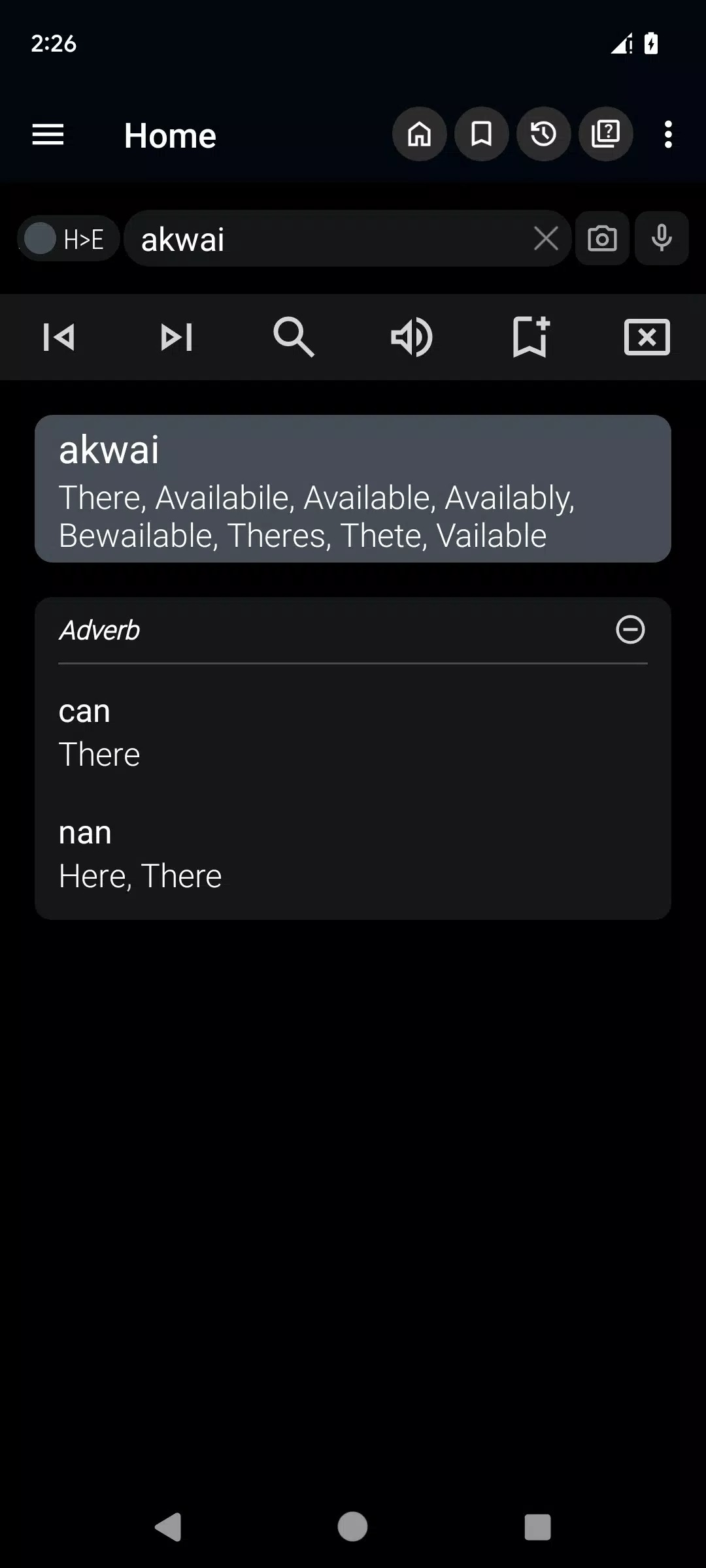Tap the magnifier search icon

(294, 337)
